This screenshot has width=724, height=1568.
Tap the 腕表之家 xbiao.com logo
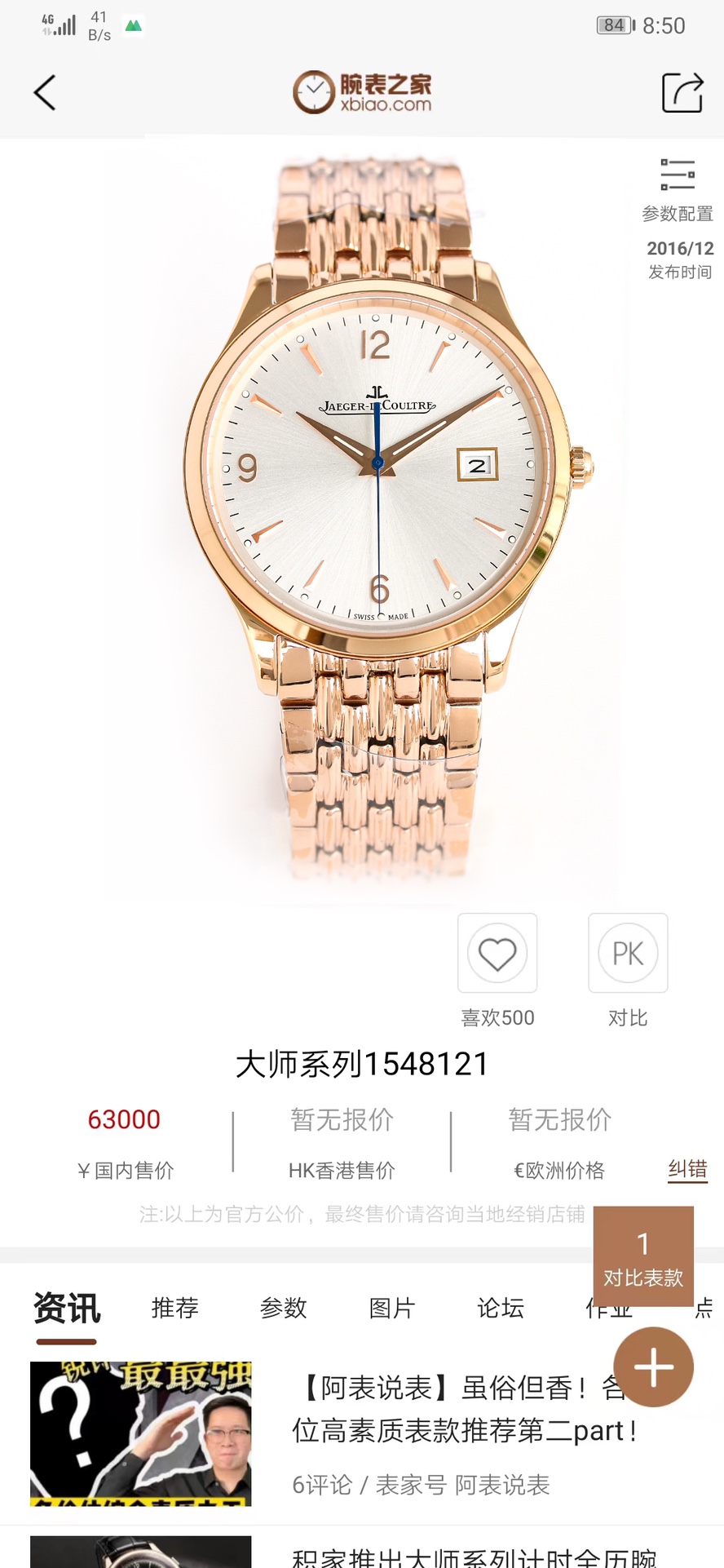[361, 91]
